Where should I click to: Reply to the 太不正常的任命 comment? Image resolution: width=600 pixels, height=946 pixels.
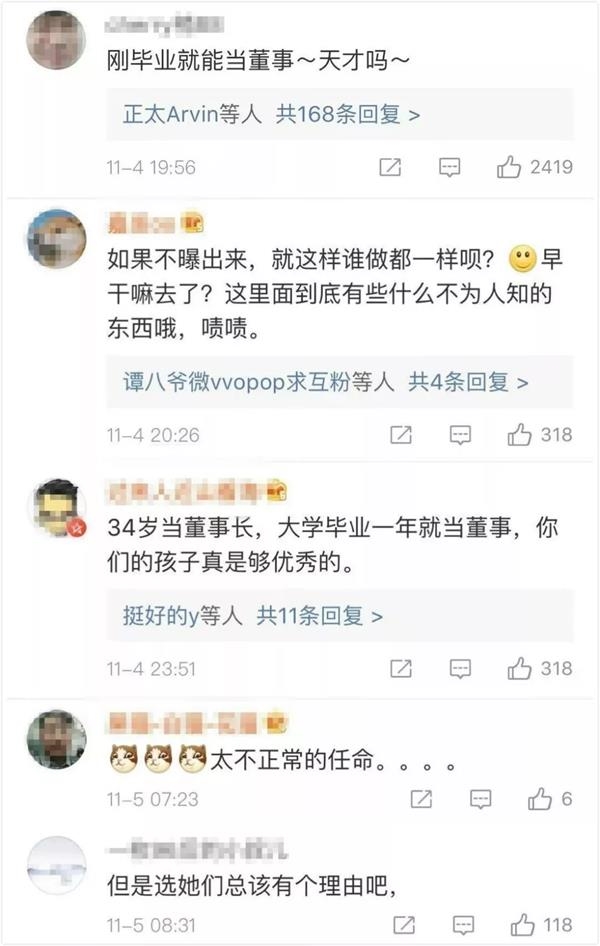coord(481,798)
